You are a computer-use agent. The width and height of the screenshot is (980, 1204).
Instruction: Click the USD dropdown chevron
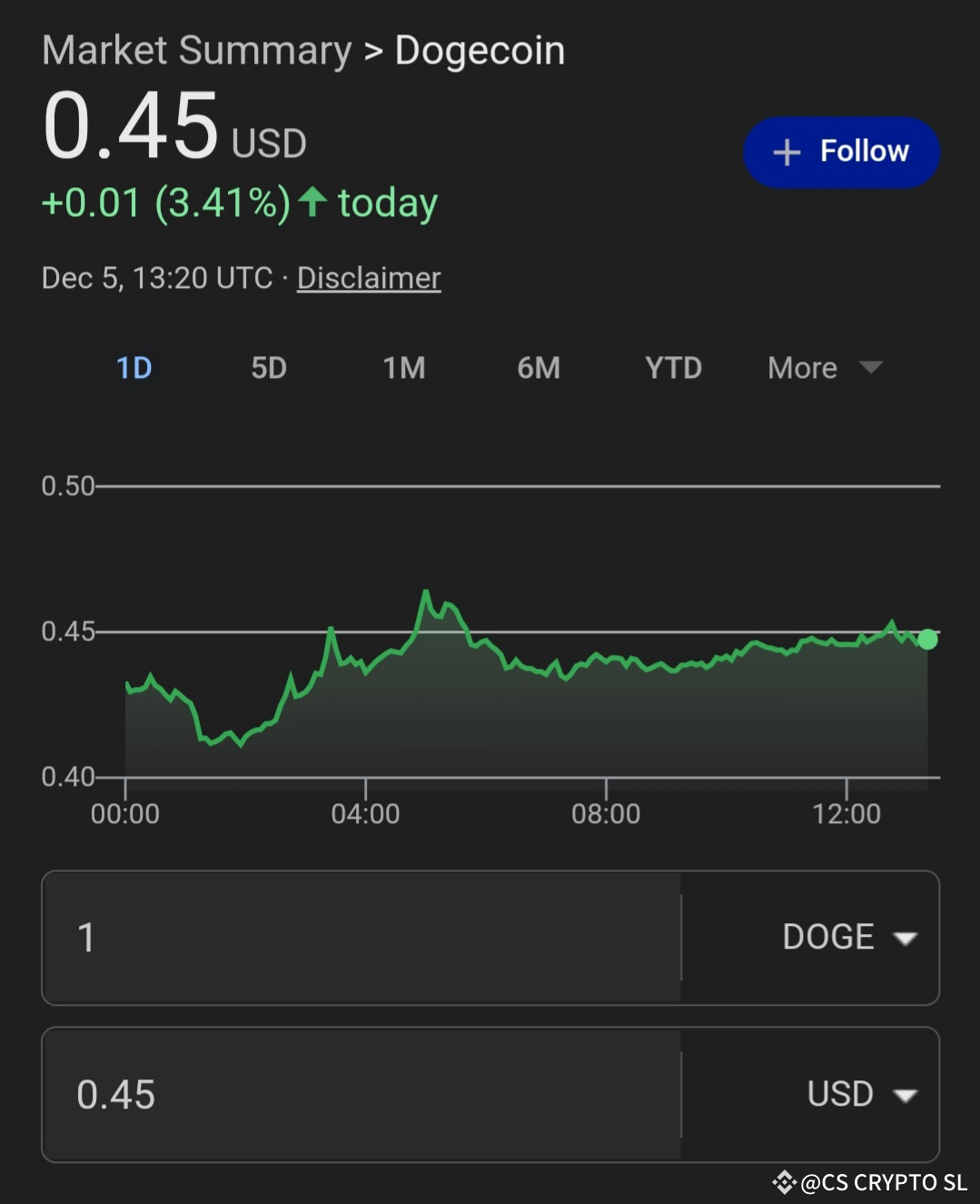pos(906,1095)
